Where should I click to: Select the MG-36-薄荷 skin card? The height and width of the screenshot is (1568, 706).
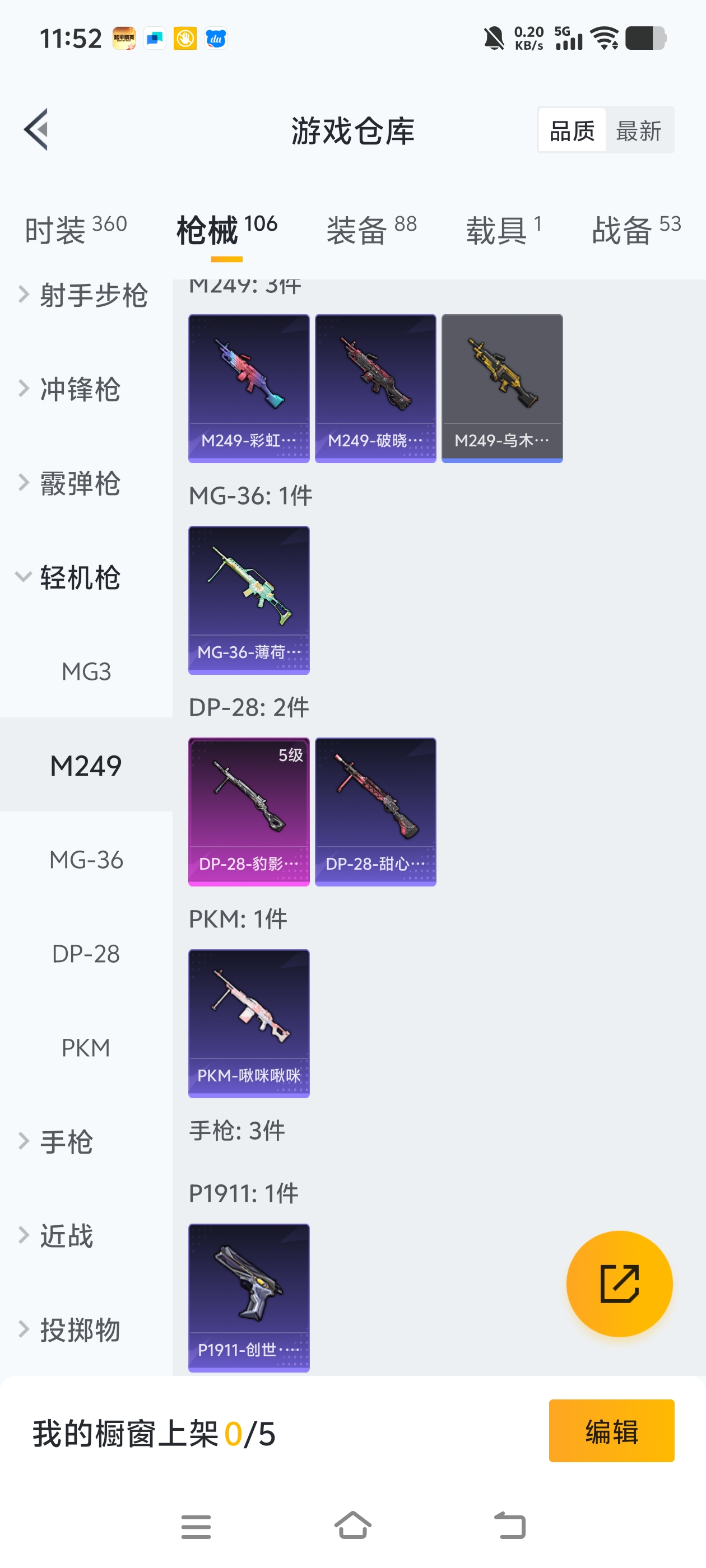(249, 600)
